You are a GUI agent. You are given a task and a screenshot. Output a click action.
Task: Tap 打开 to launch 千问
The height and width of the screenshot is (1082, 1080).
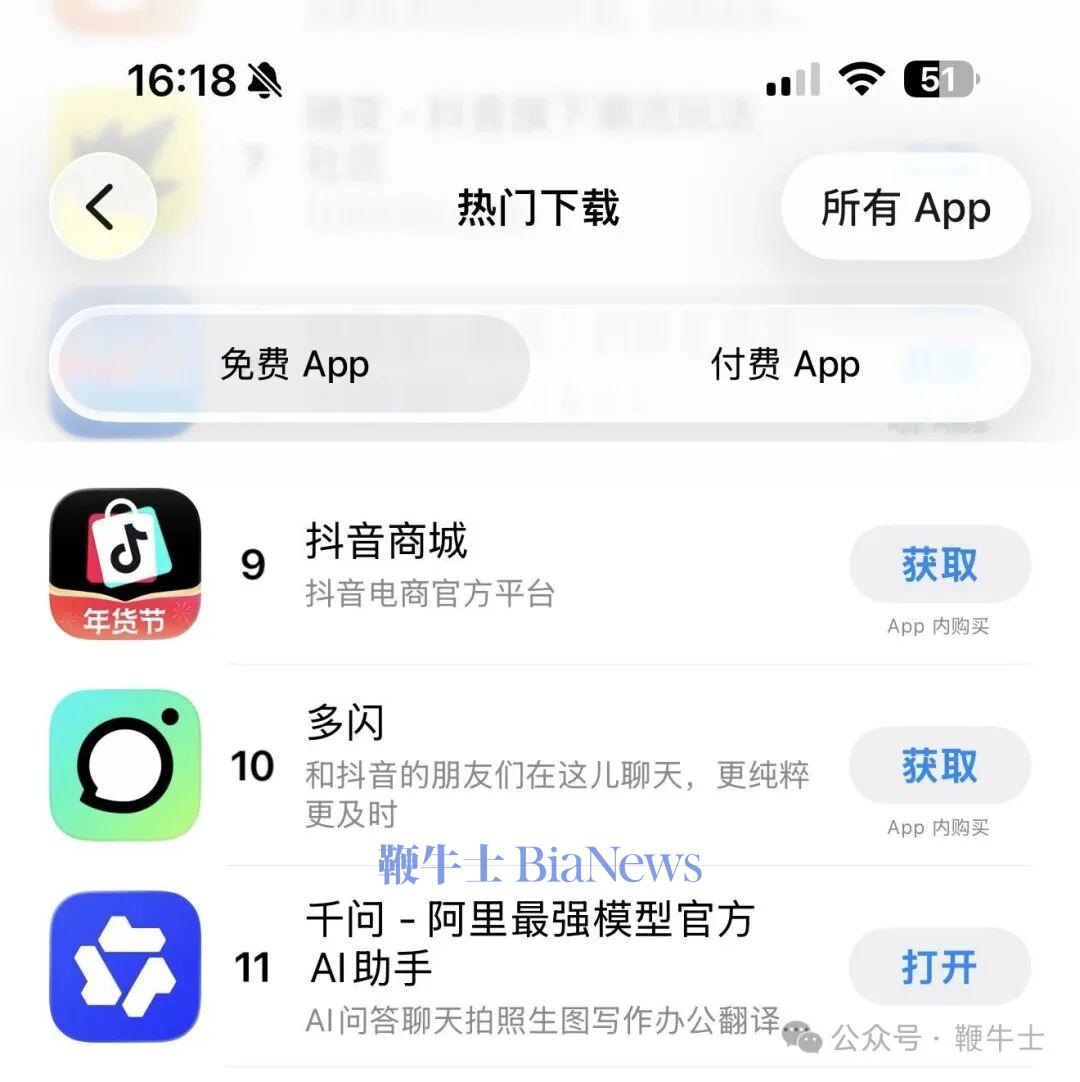point(939,967)
